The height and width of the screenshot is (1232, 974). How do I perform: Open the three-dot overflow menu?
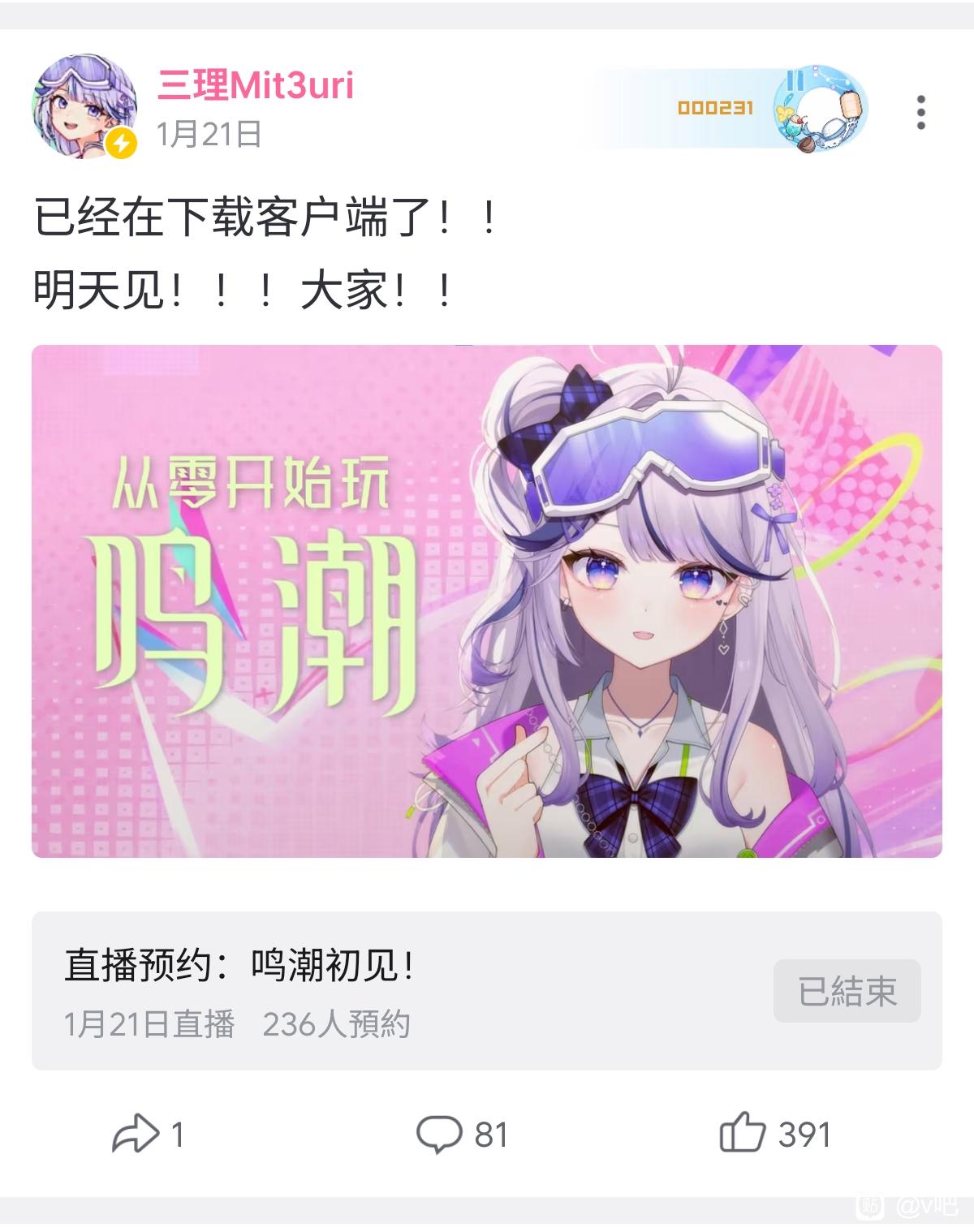tap(920, 112)
